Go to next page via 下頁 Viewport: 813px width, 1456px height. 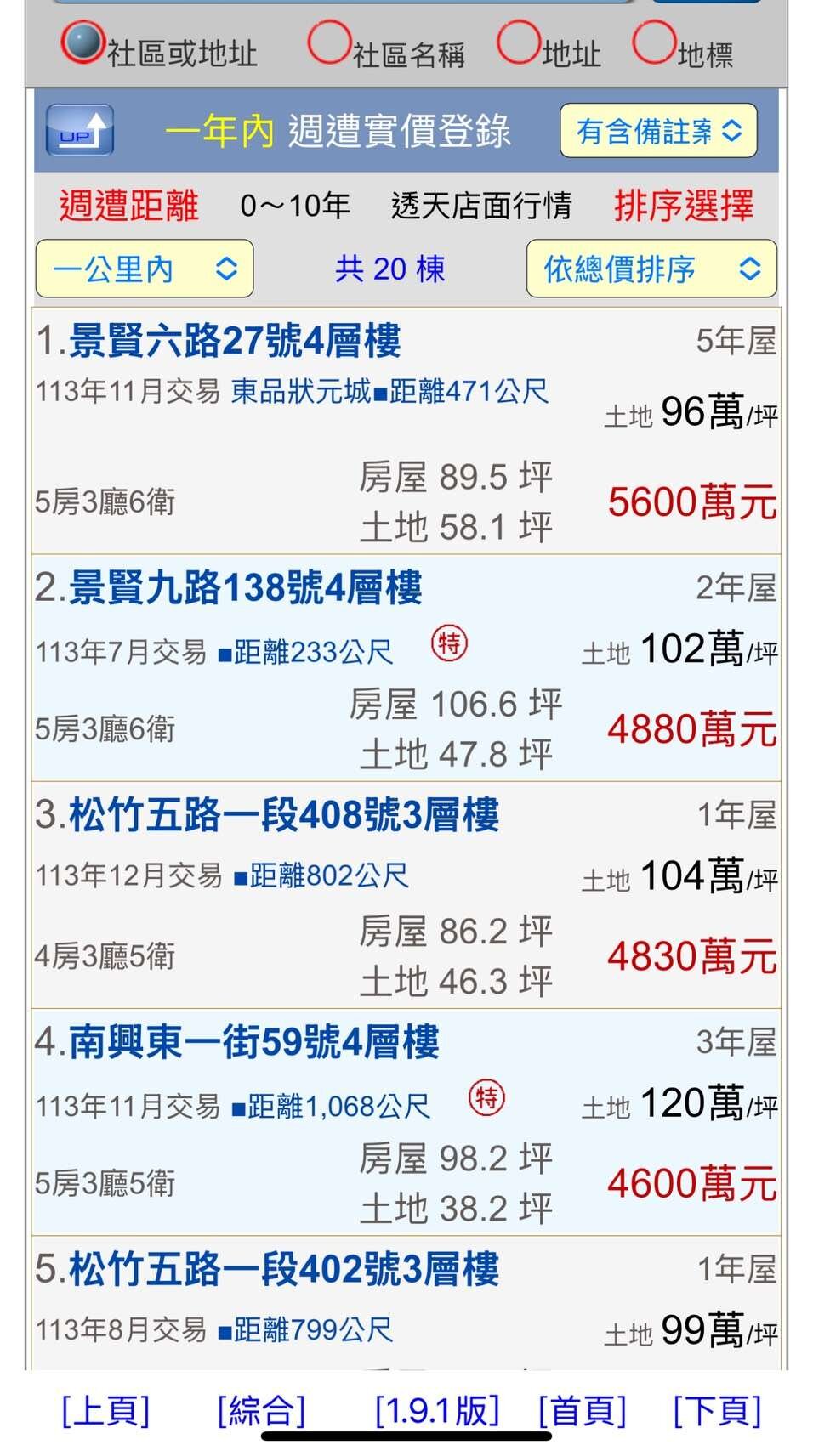[x=717, y=1411]
